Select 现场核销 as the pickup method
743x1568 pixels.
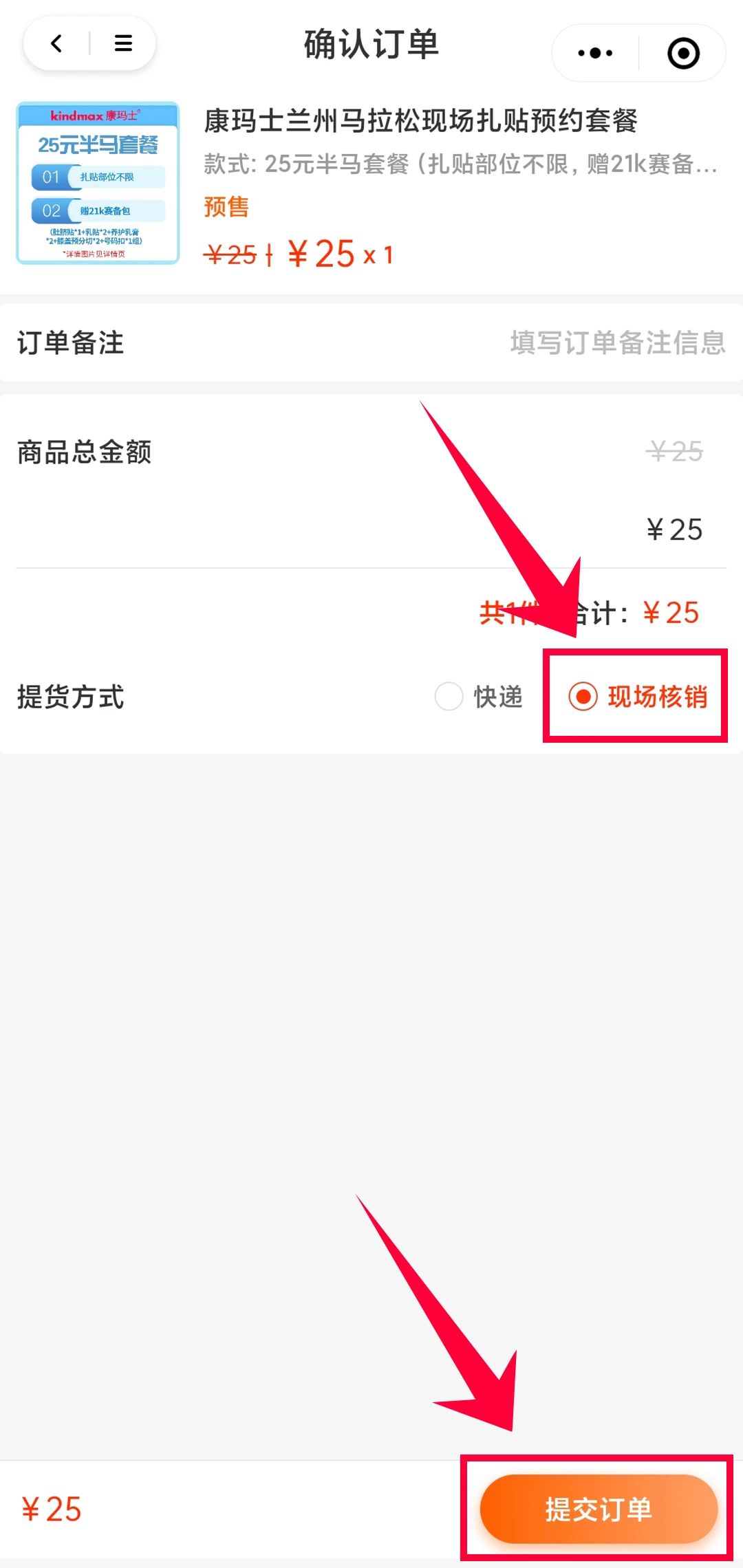point(583,697)
